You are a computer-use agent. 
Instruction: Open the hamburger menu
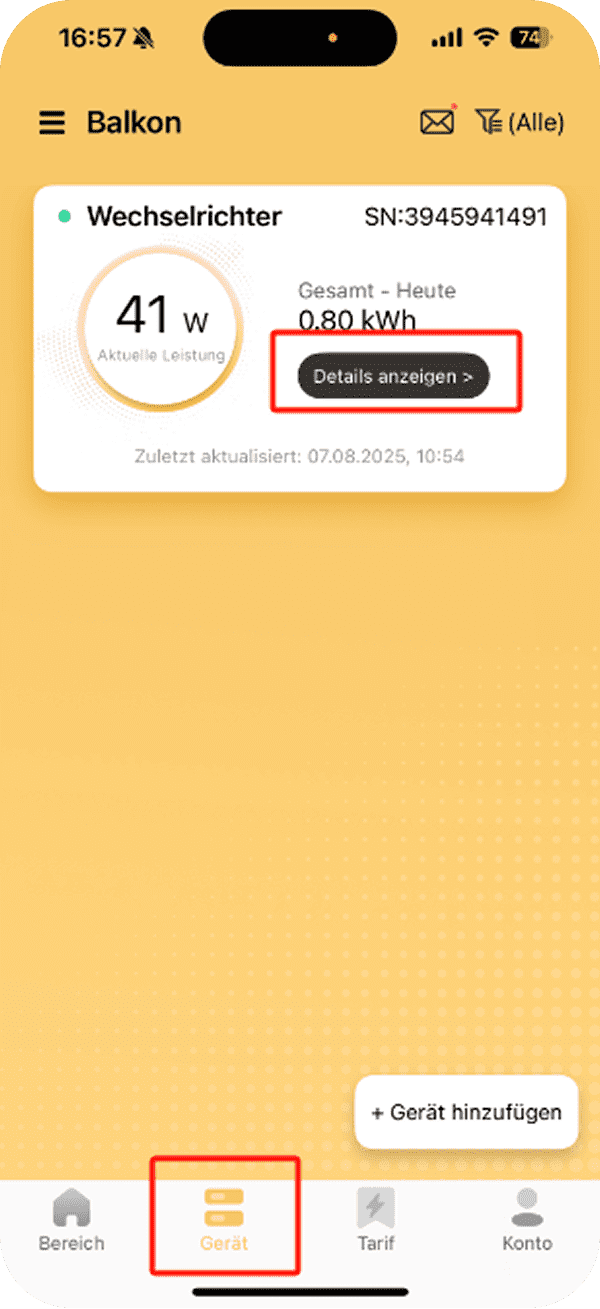52,123
